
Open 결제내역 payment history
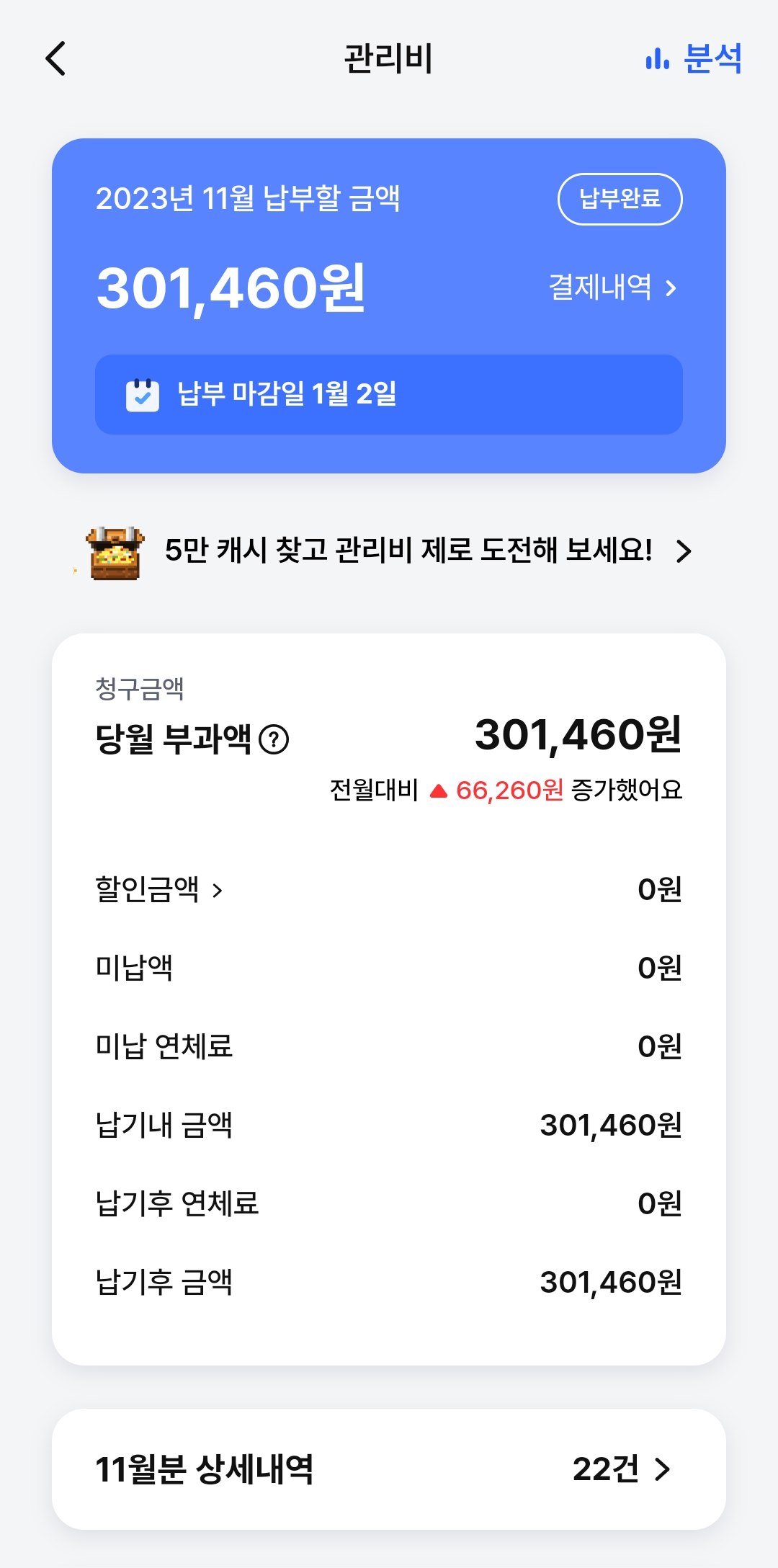click(612, 288)
